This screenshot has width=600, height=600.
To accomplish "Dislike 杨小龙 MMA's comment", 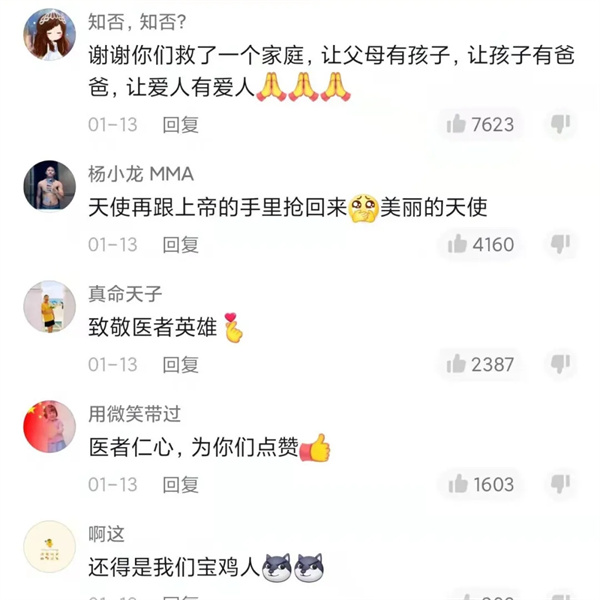I will 560,244.
